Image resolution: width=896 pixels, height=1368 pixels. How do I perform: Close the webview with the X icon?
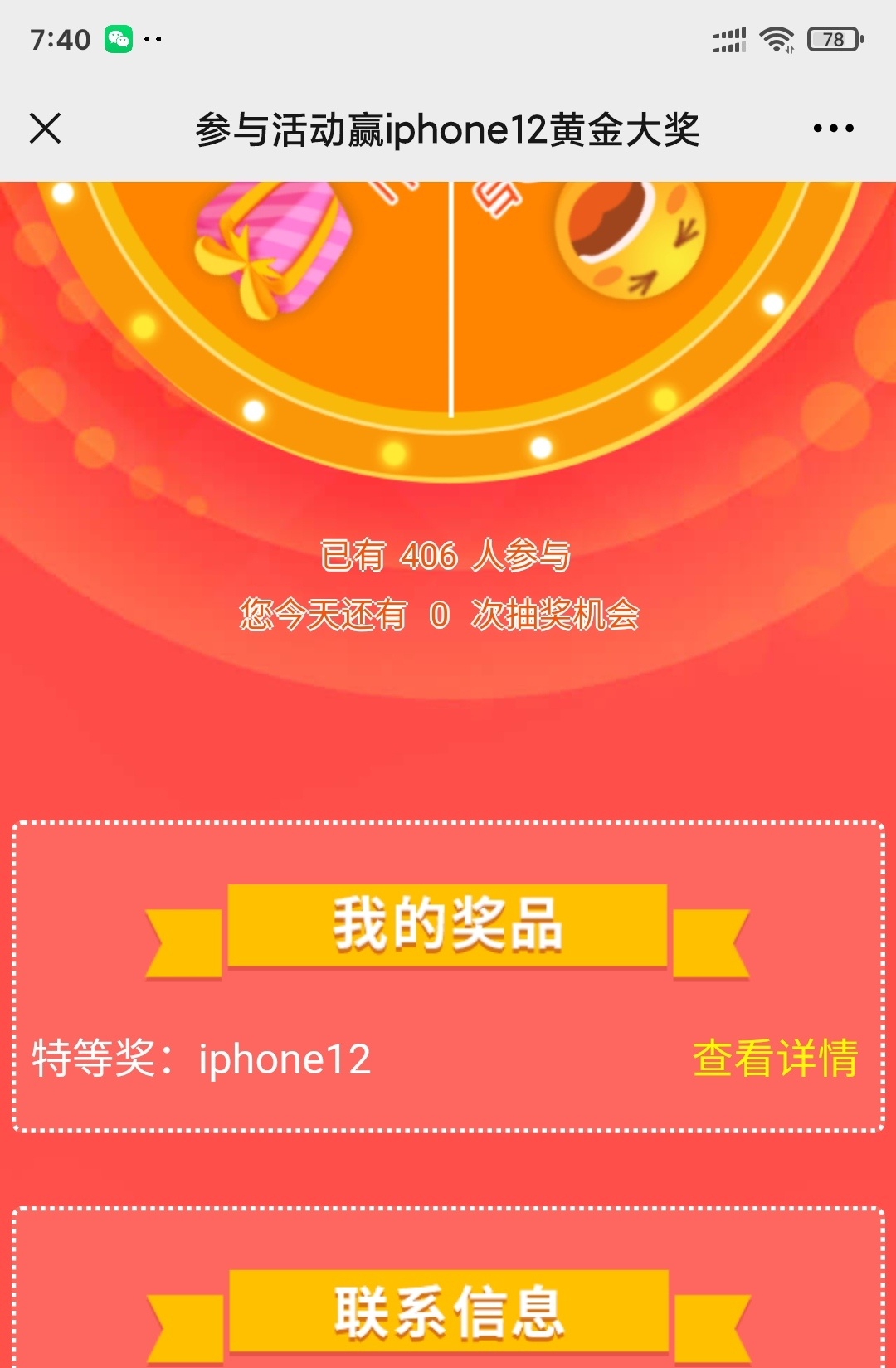click(x=46, y=129)
